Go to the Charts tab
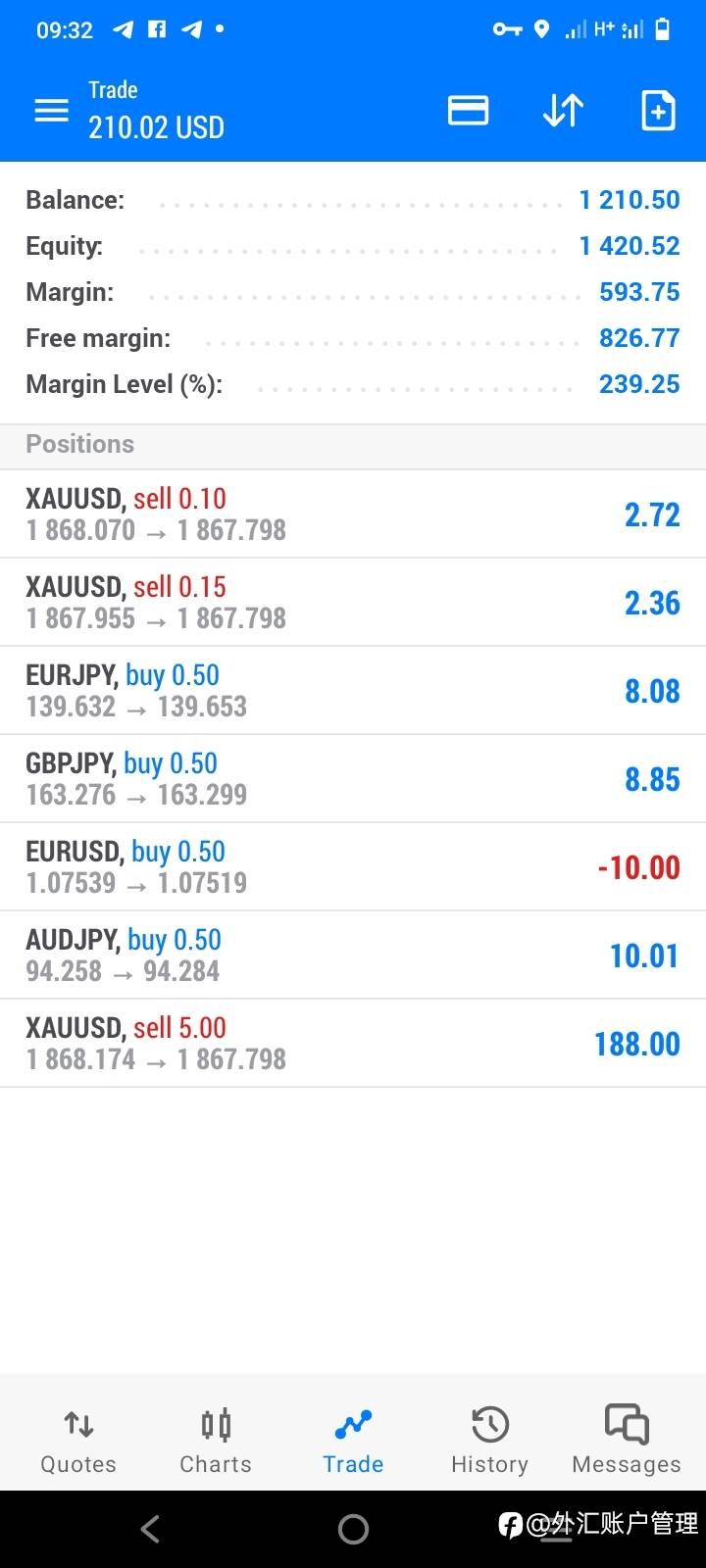This screenshot has height=1568, width=706. point(216,1440)
